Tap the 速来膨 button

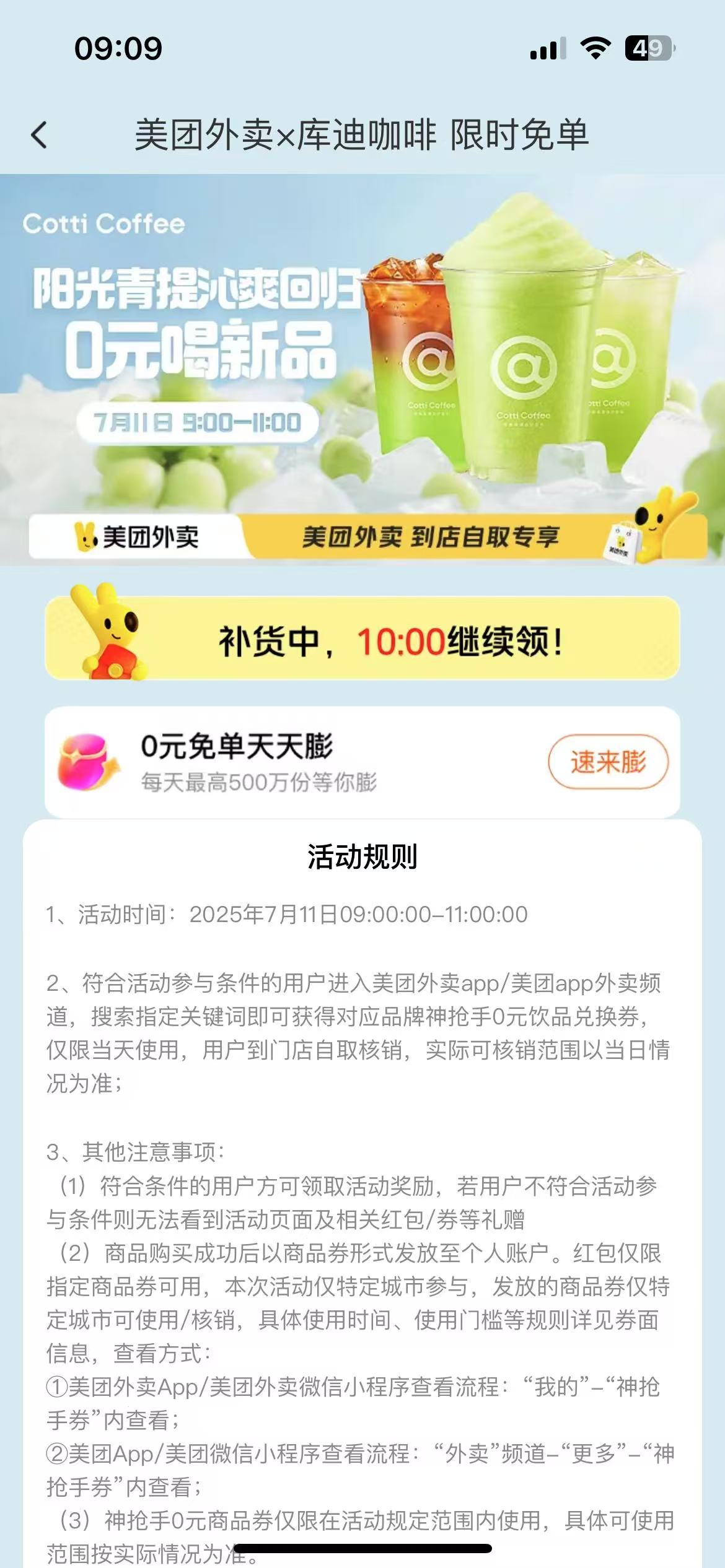coord(607,762)
